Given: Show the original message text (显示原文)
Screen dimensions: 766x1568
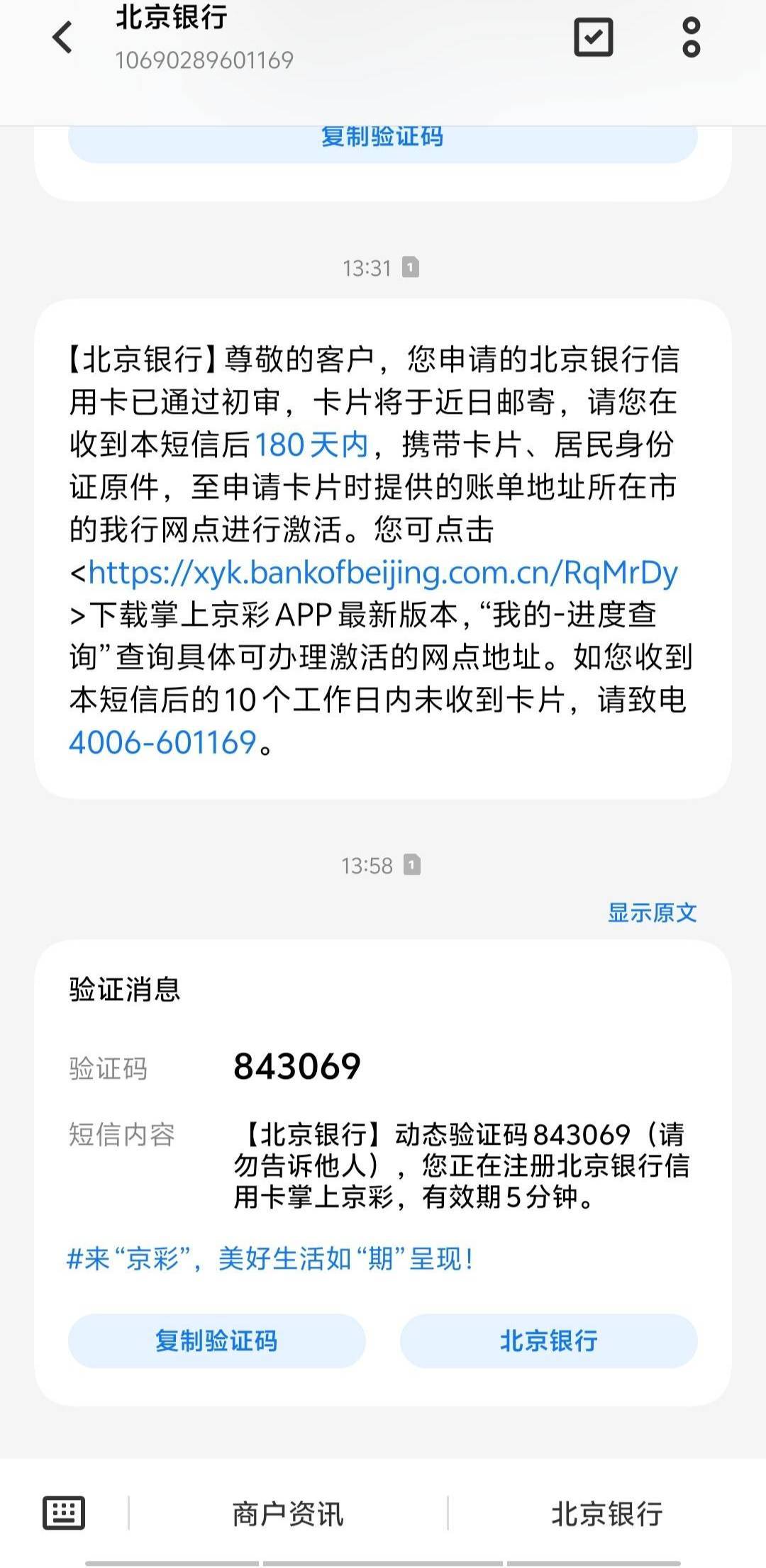Looking at the screenshot, I should [652, 912].
